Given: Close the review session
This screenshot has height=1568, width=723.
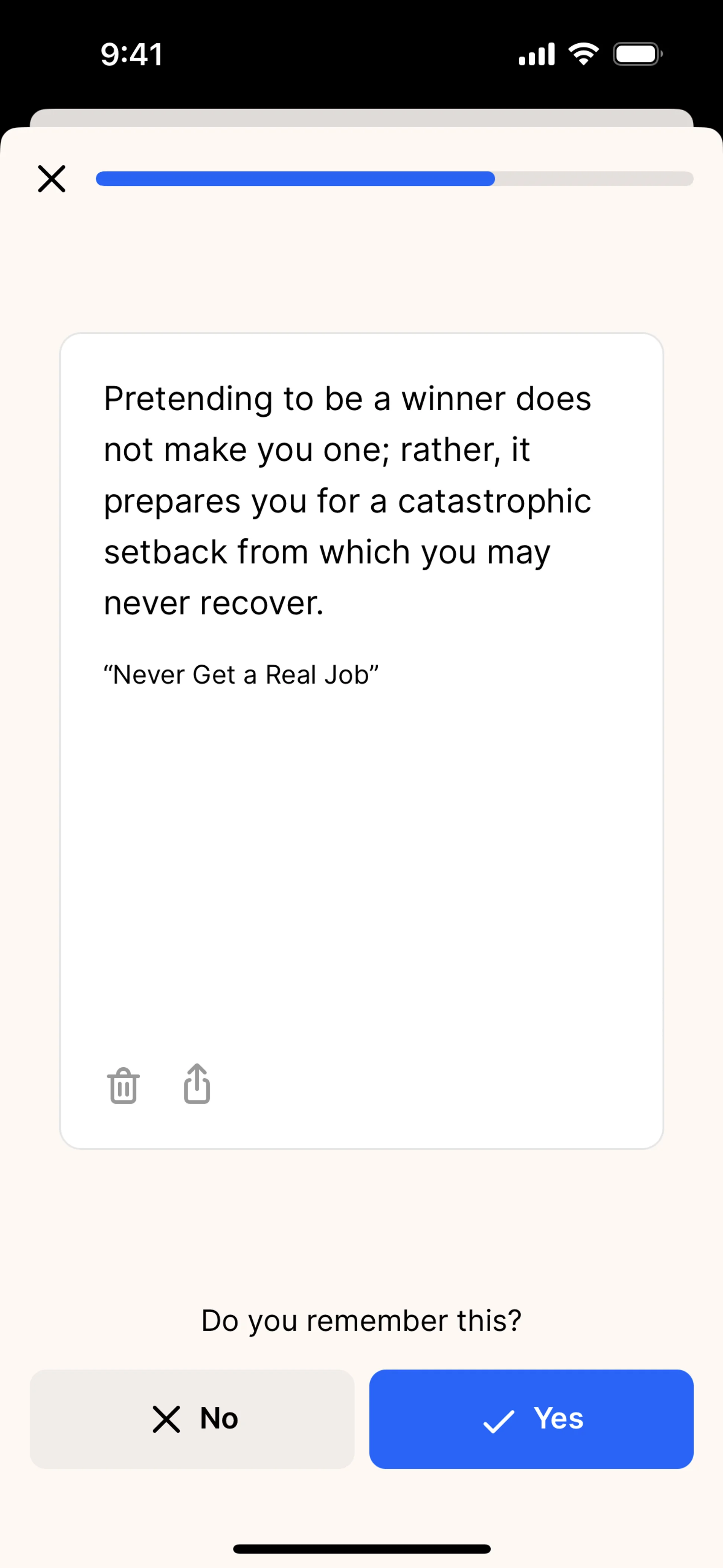Looking at the screenshot, I should pos(52,179).
